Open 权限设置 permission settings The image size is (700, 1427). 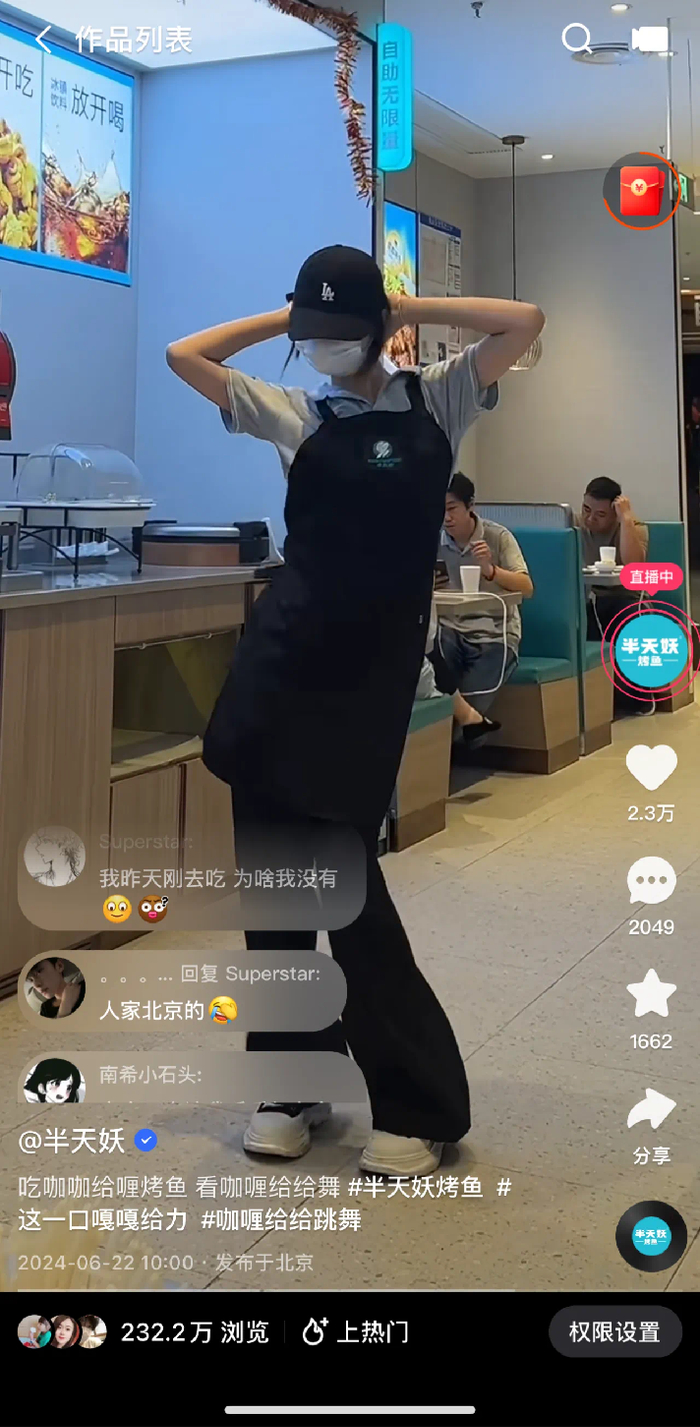point(615,1332)
